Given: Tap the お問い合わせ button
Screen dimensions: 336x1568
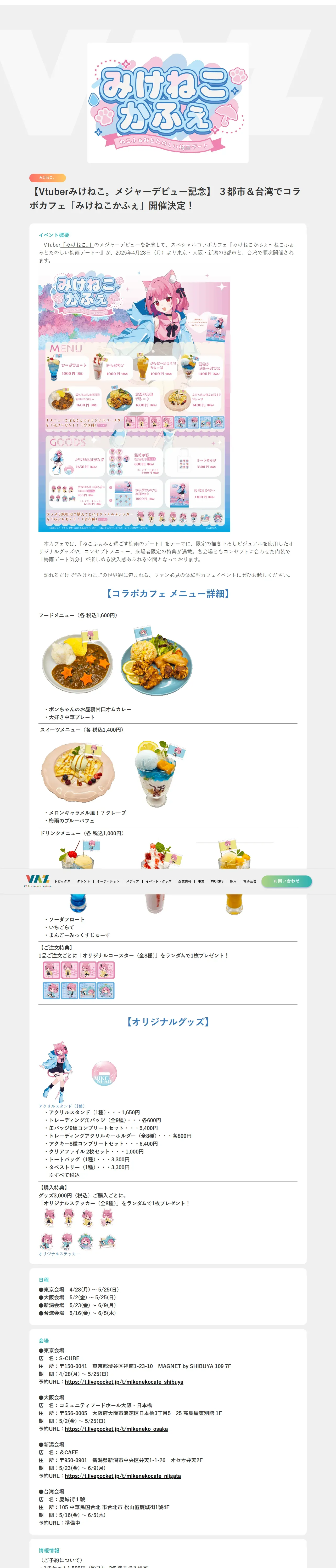Looking at the screenshot, I should point(287,881).
